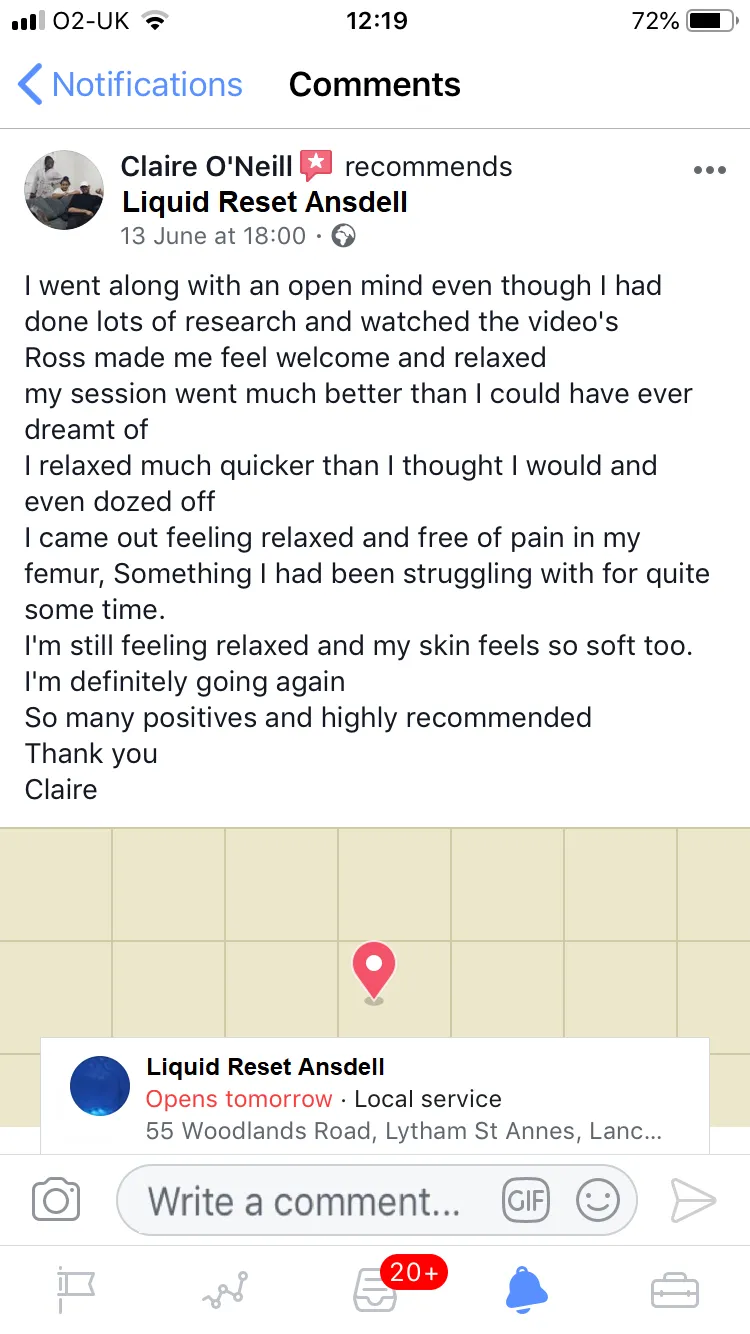750x1334 pixels.
Task: Switch to the notifications bell tab
Action: pos(526,1290)
